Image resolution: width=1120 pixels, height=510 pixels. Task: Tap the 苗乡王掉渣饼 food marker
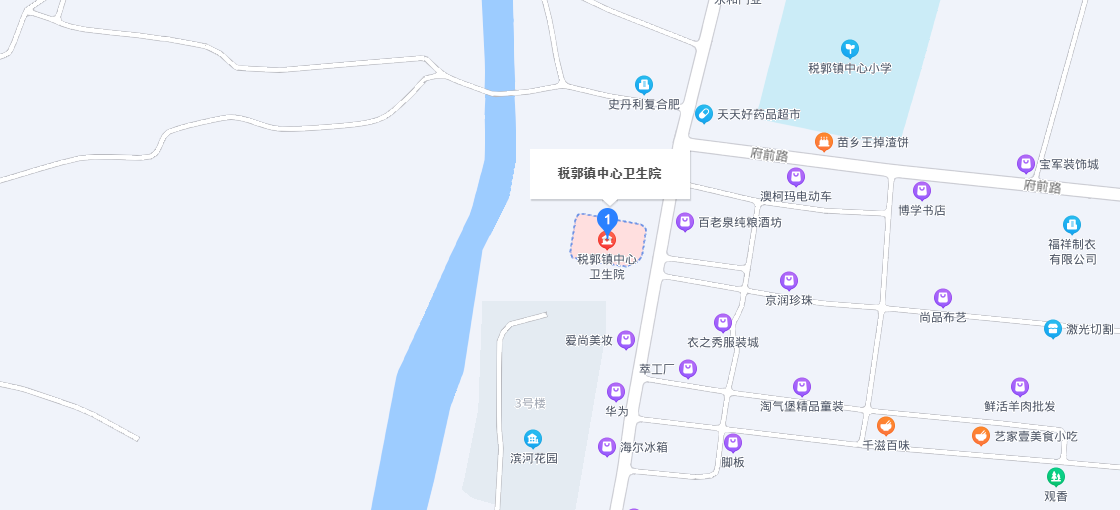(x=823, y=142)
